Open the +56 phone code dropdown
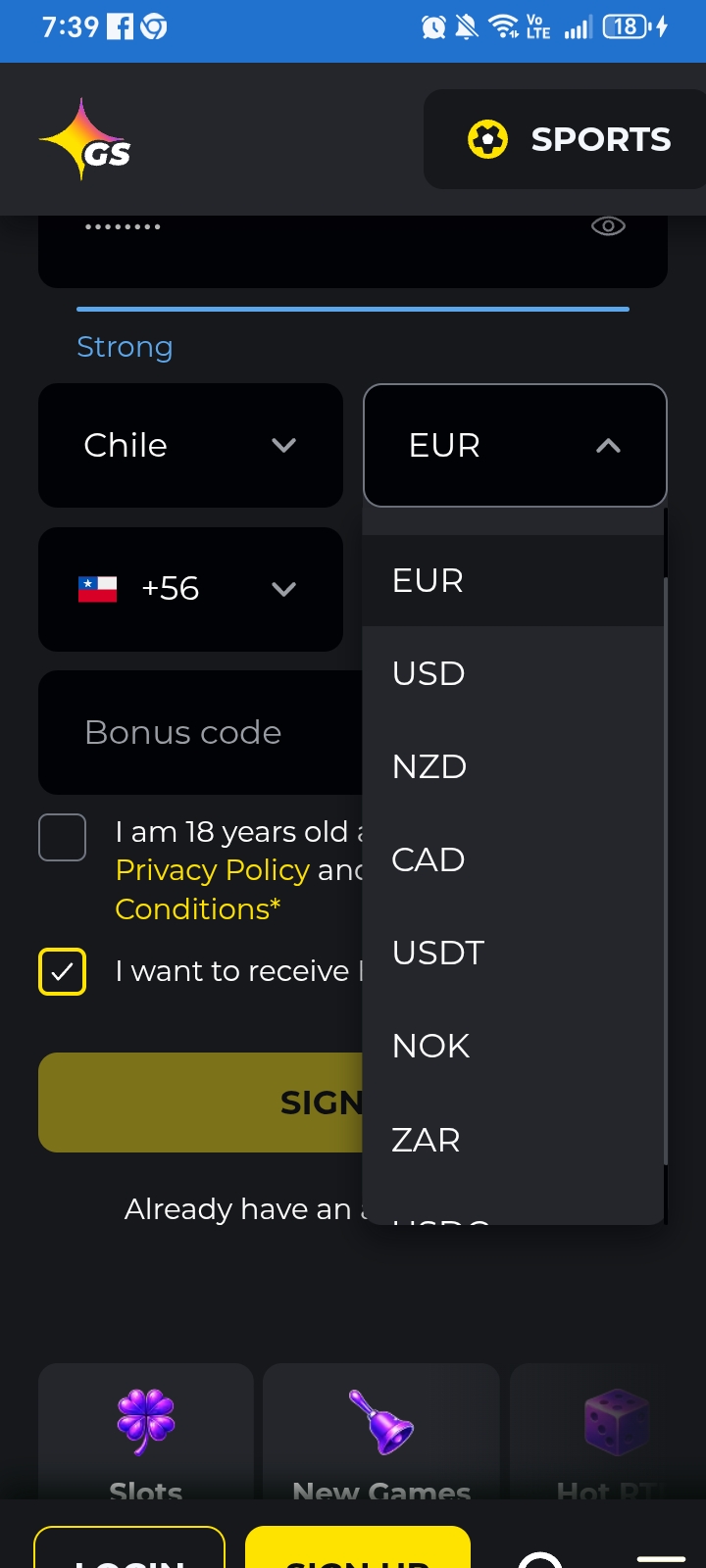706x1568 pixels. [x=190, y=589]
